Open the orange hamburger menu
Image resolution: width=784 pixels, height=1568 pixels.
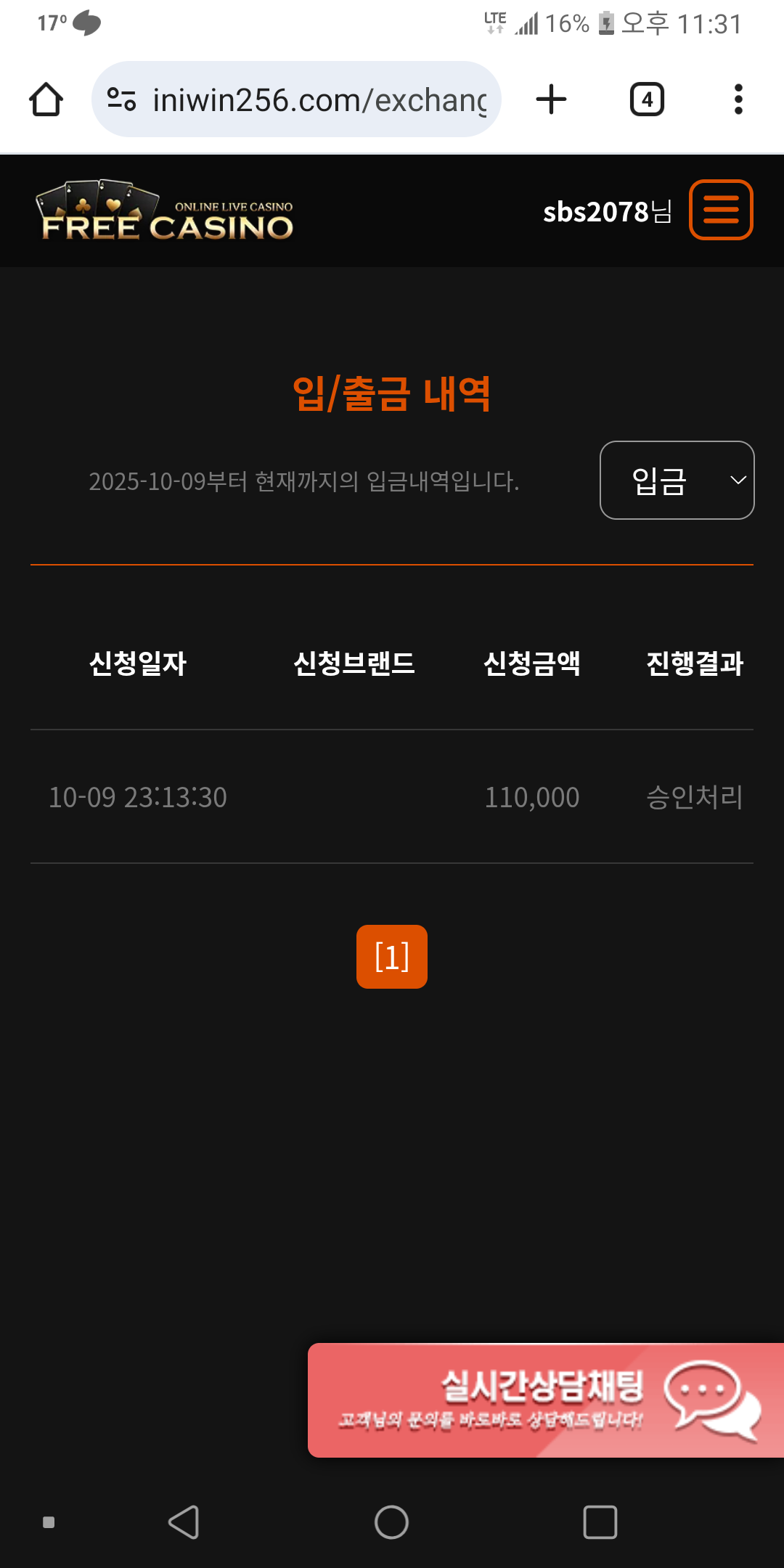pos(720,210)
